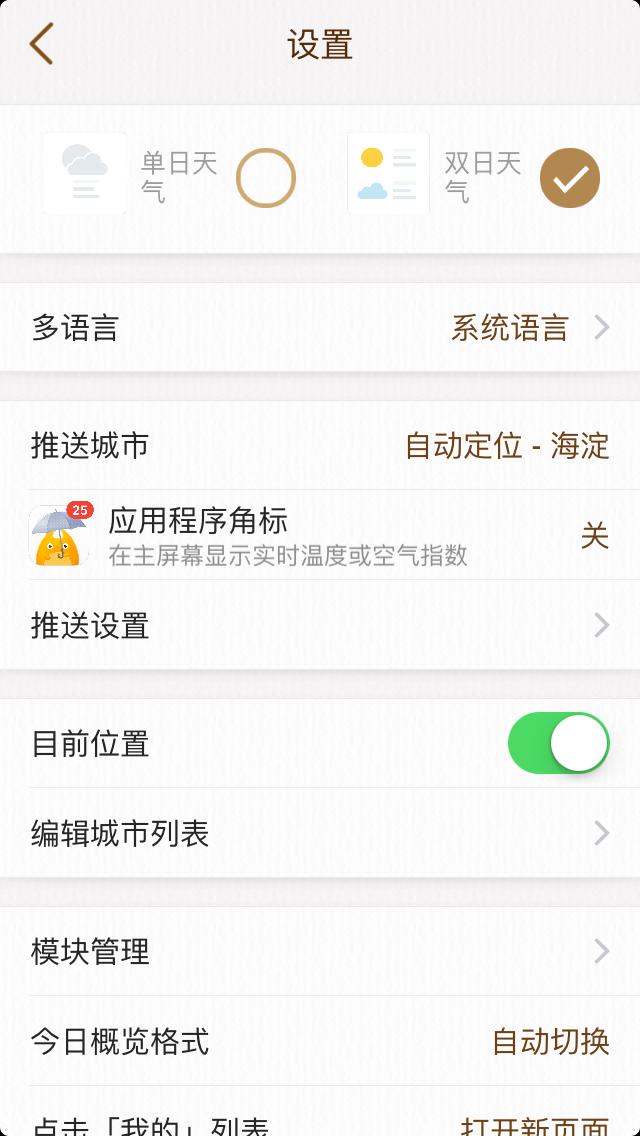Select the 单日天气 layout option
The height and width of the screenshot is (1136, 640).
(265, 178)
